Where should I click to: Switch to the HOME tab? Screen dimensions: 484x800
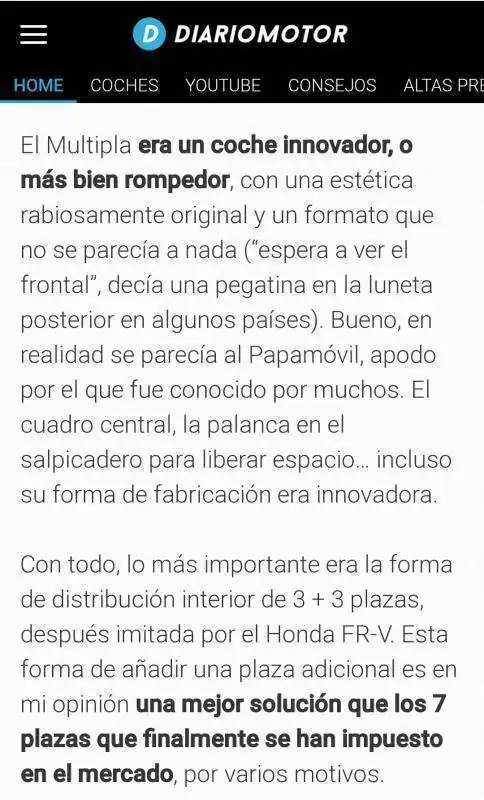pyautogui.click(x=38, y=85)
